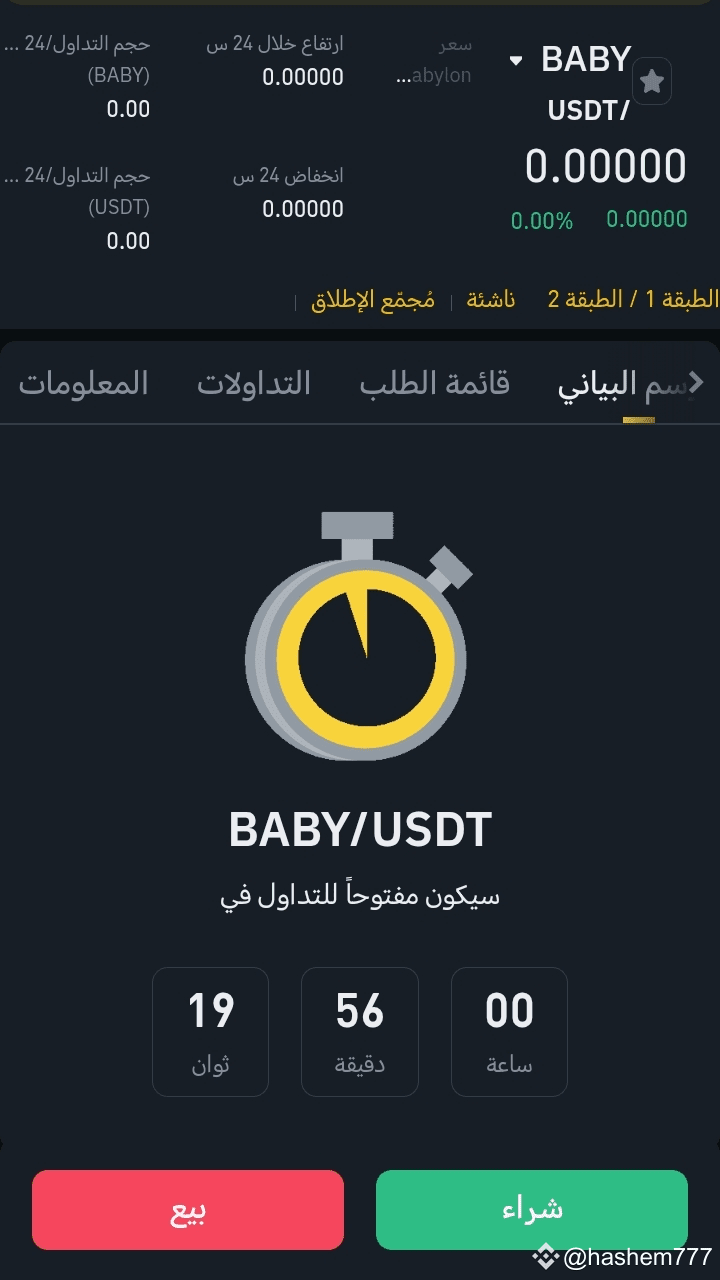Switch to the المعلومات tab
720x1280 pixels.
(x=84, y=383)
